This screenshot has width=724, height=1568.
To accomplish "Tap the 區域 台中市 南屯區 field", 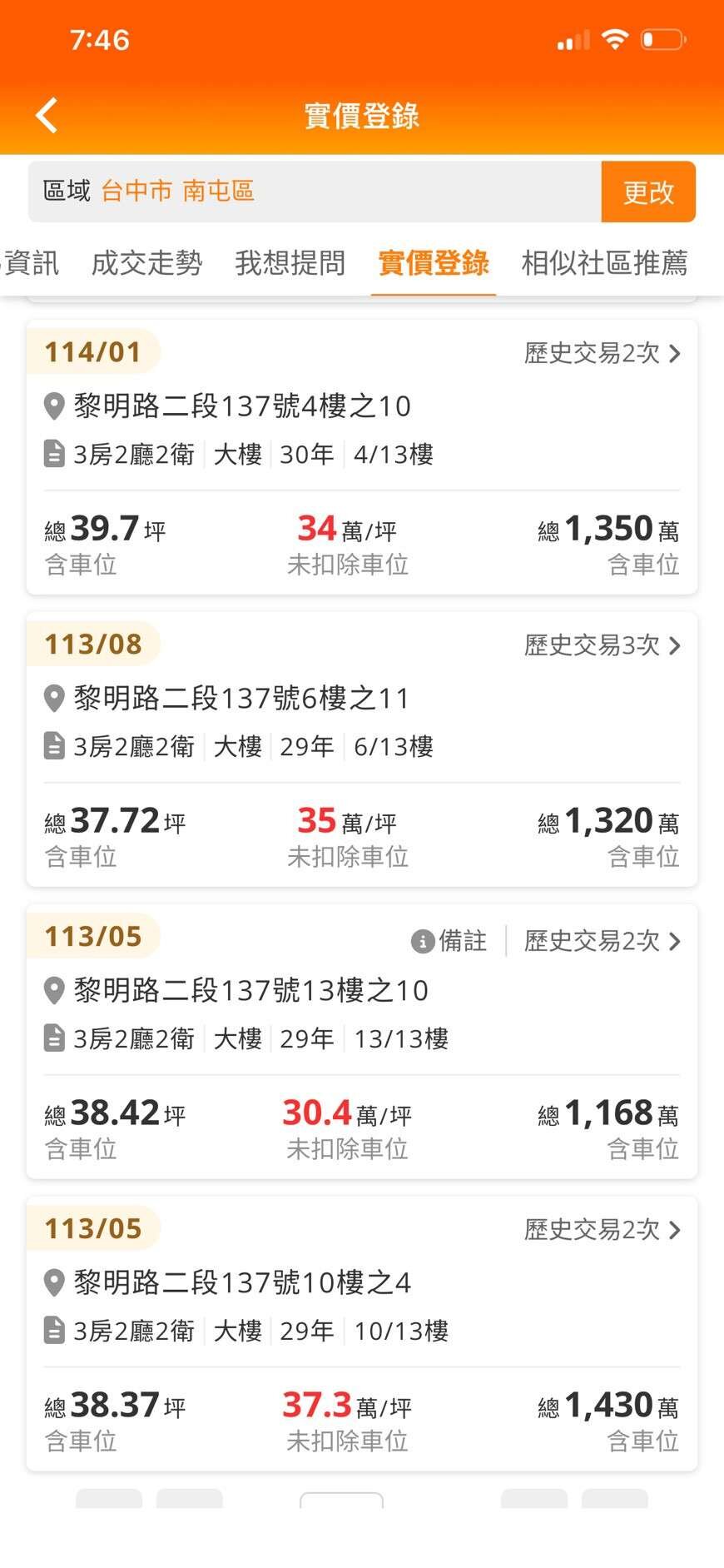I will point(315,192).
